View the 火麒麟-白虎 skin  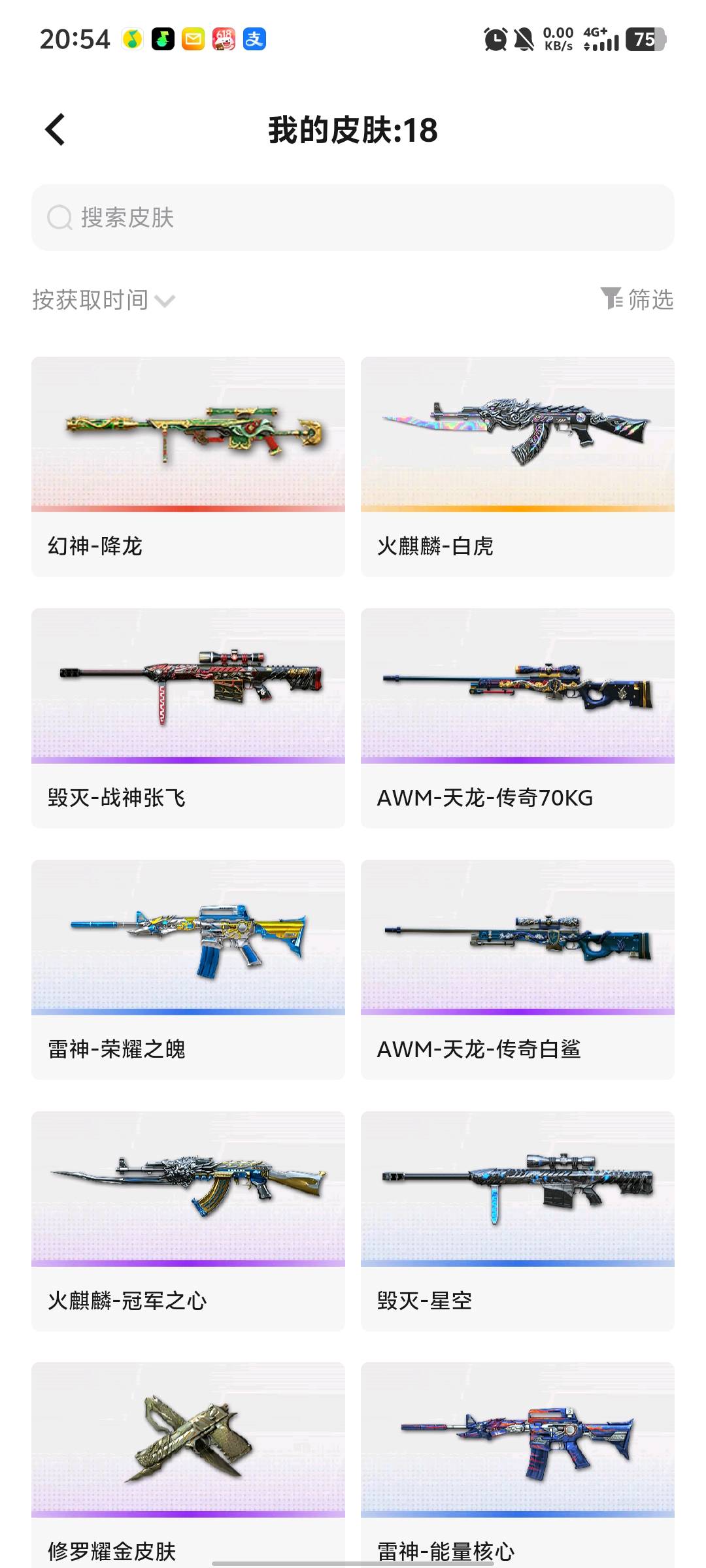[518, 466]
